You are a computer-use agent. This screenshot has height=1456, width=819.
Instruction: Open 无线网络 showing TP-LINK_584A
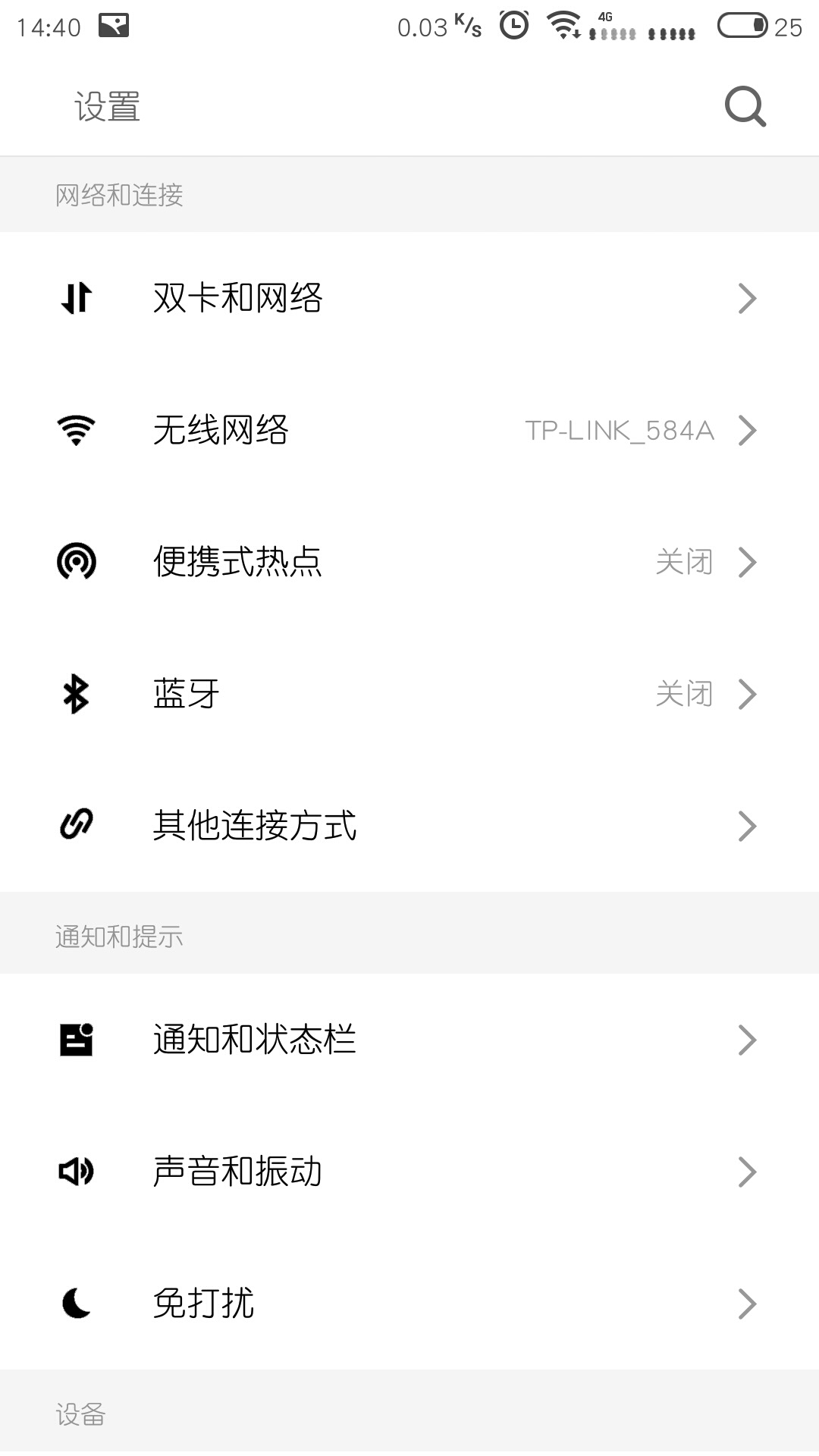(409, 430)
